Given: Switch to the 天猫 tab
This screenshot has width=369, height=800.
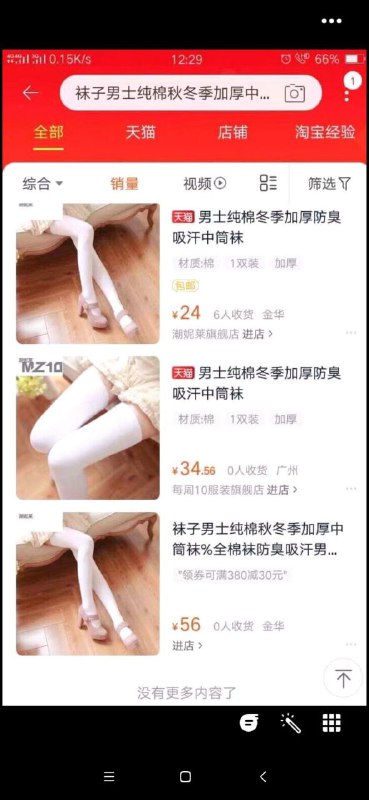Looking at the screenshot, I should (140, 133).
